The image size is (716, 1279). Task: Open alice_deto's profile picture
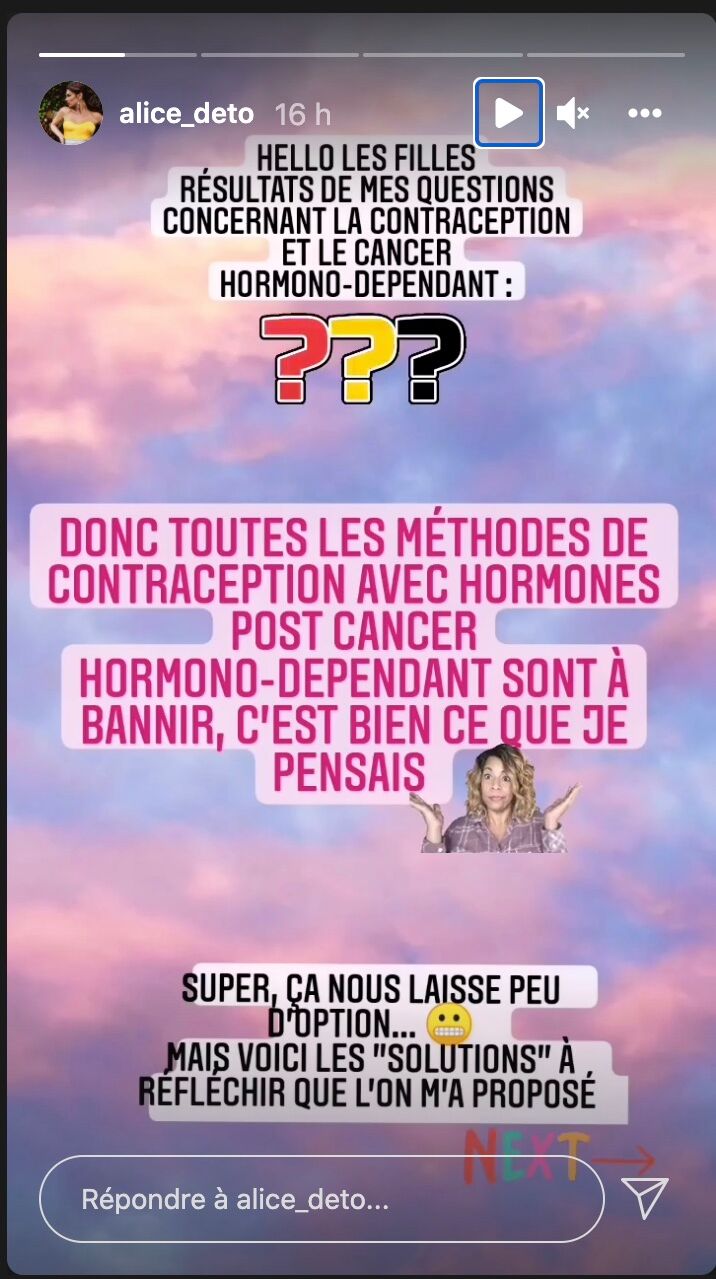(x=71, y=113)
